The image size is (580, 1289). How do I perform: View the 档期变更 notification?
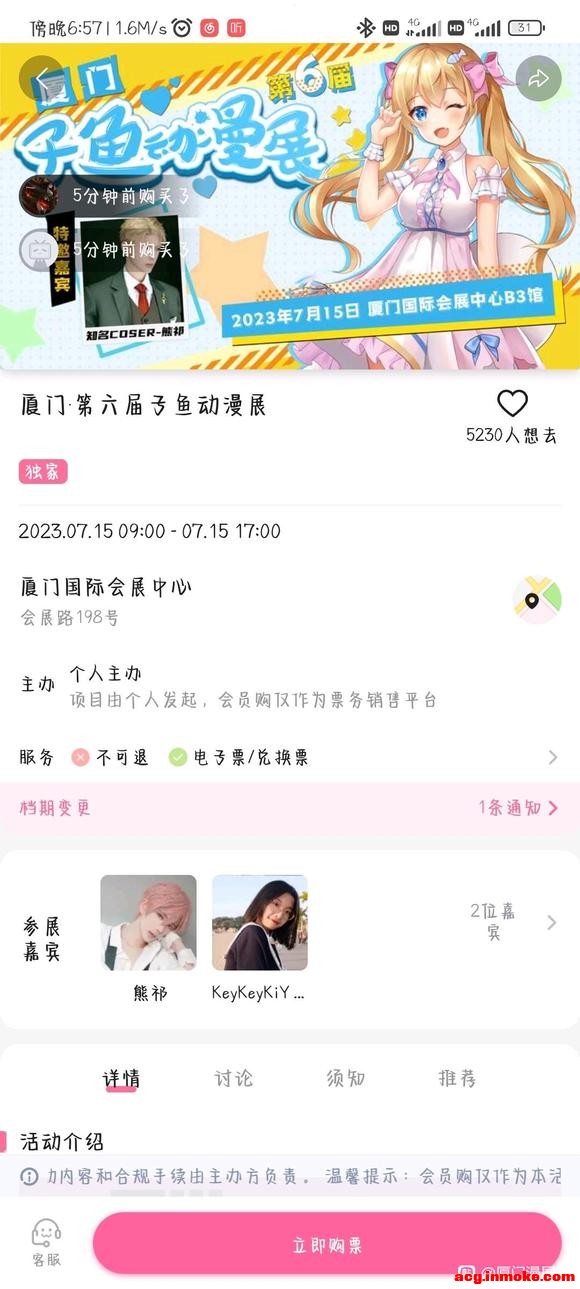[x=290, y=807]
